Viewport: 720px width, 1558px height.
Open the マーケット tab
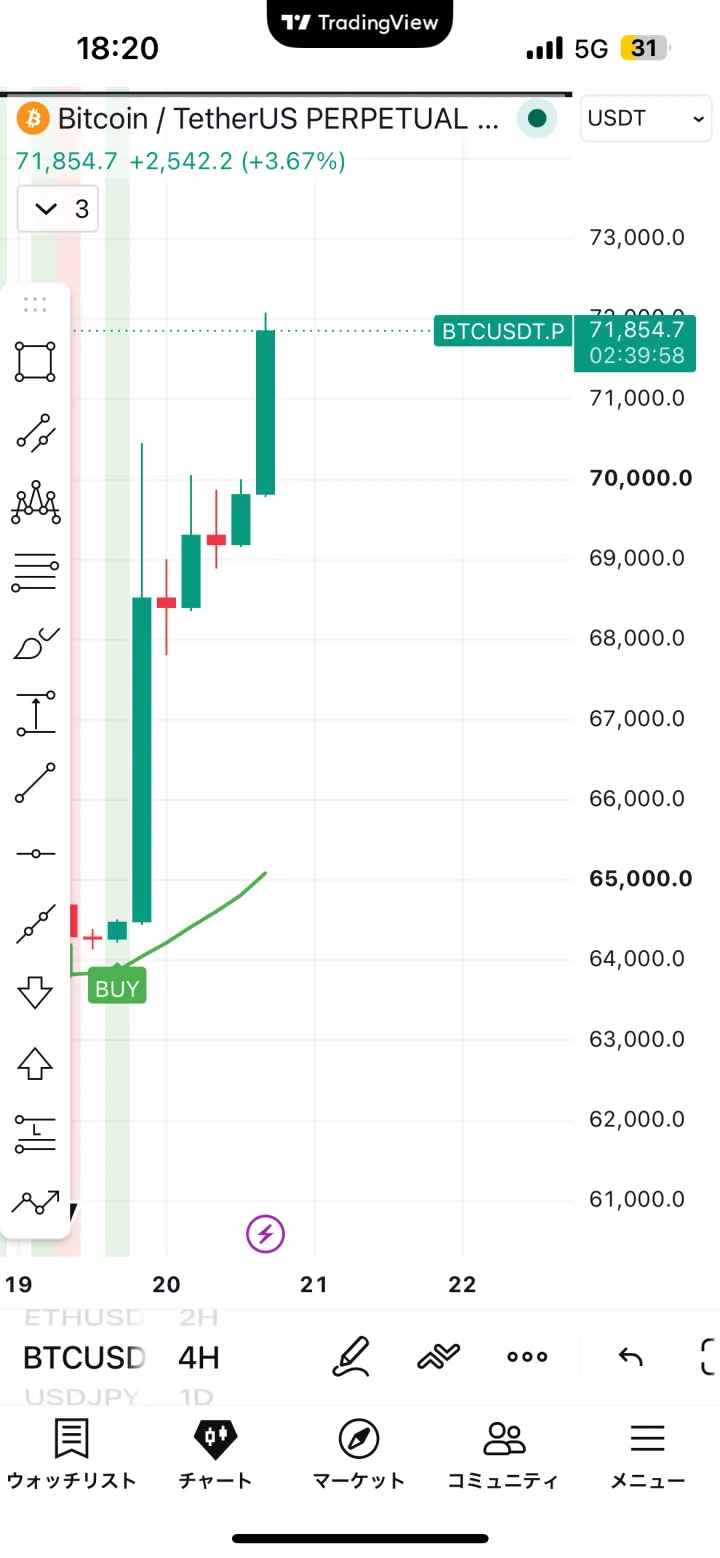point(359,1454)
